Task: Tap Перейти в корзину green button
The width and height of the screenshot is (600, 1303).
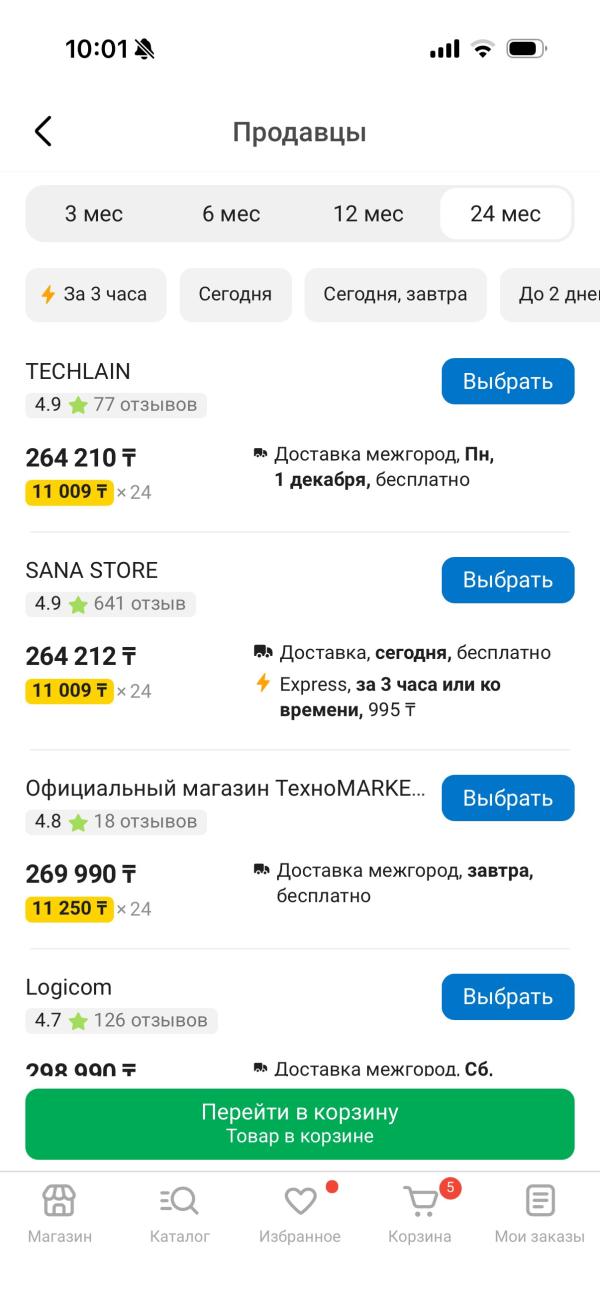Action: 300,1124
